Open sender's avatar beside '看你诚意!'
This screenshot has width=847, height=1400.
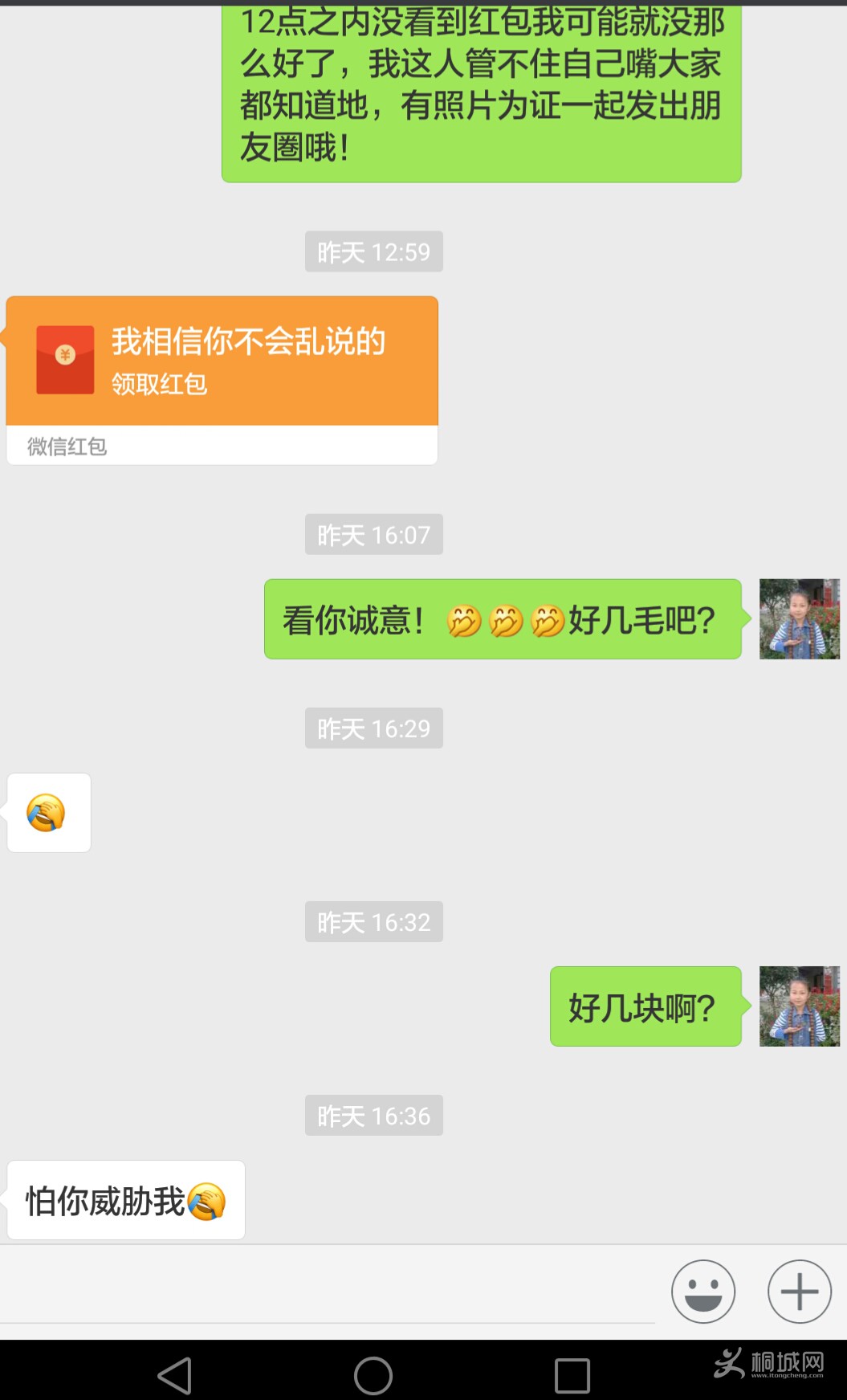(799, 619)
